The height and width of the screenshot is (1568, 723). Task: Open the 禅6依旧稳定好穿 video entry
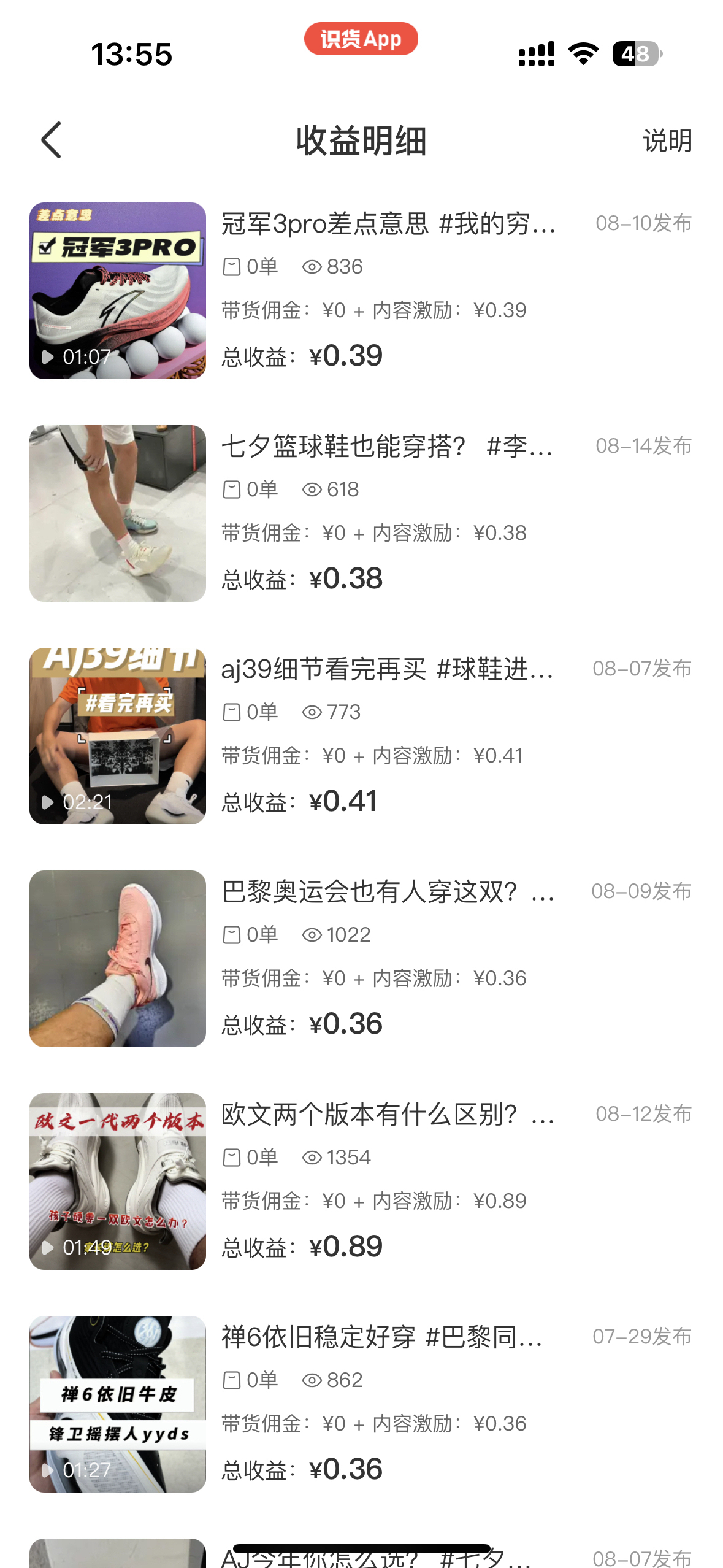point(381,1338)
